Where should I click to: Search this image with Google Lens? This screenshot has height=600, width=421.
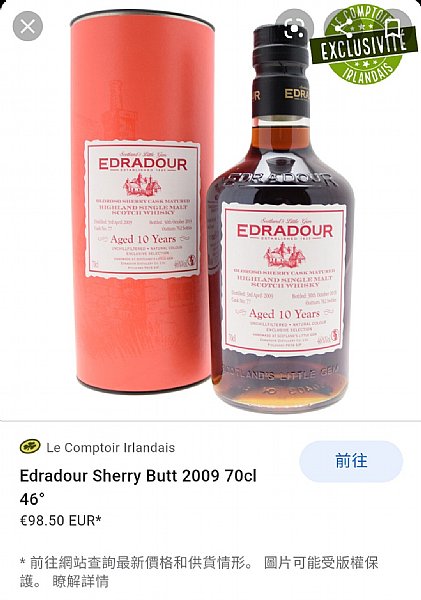295,26
